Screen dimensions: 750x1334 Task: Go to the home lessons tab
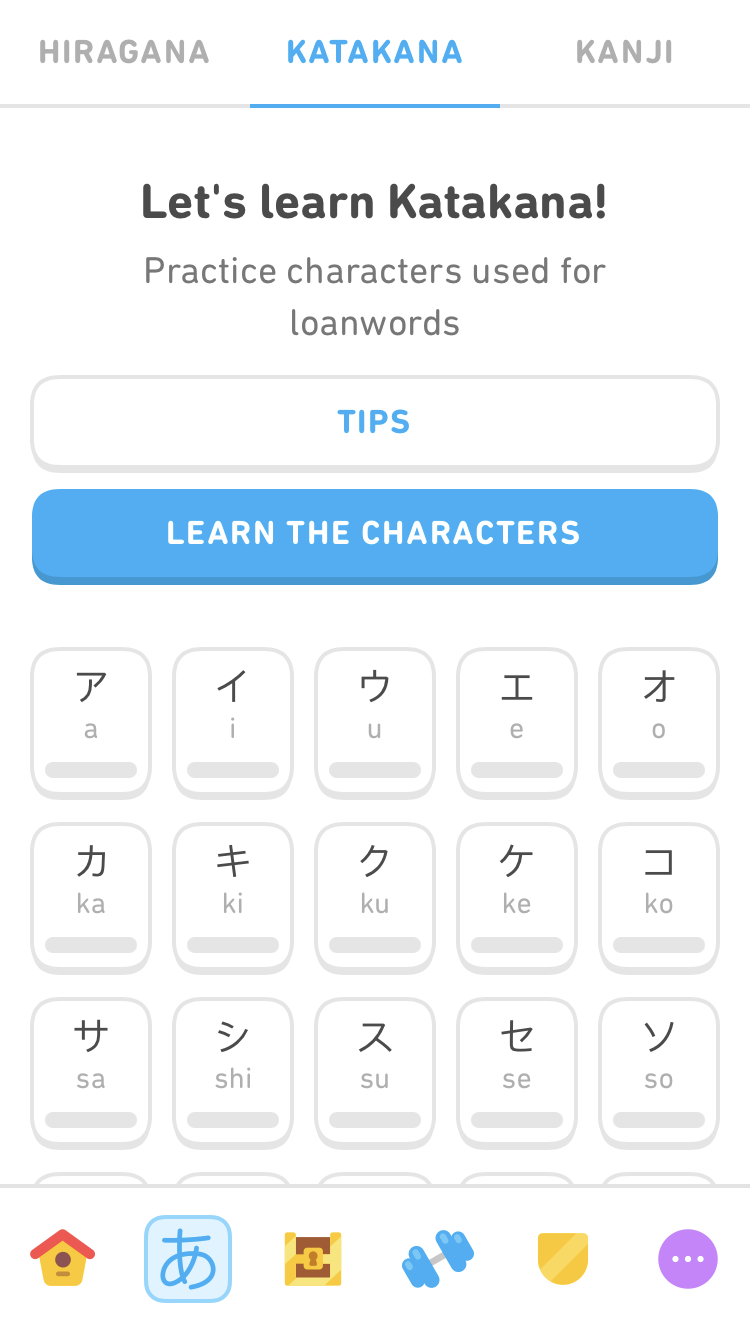pyautogui.click(x=63, y=1259)
